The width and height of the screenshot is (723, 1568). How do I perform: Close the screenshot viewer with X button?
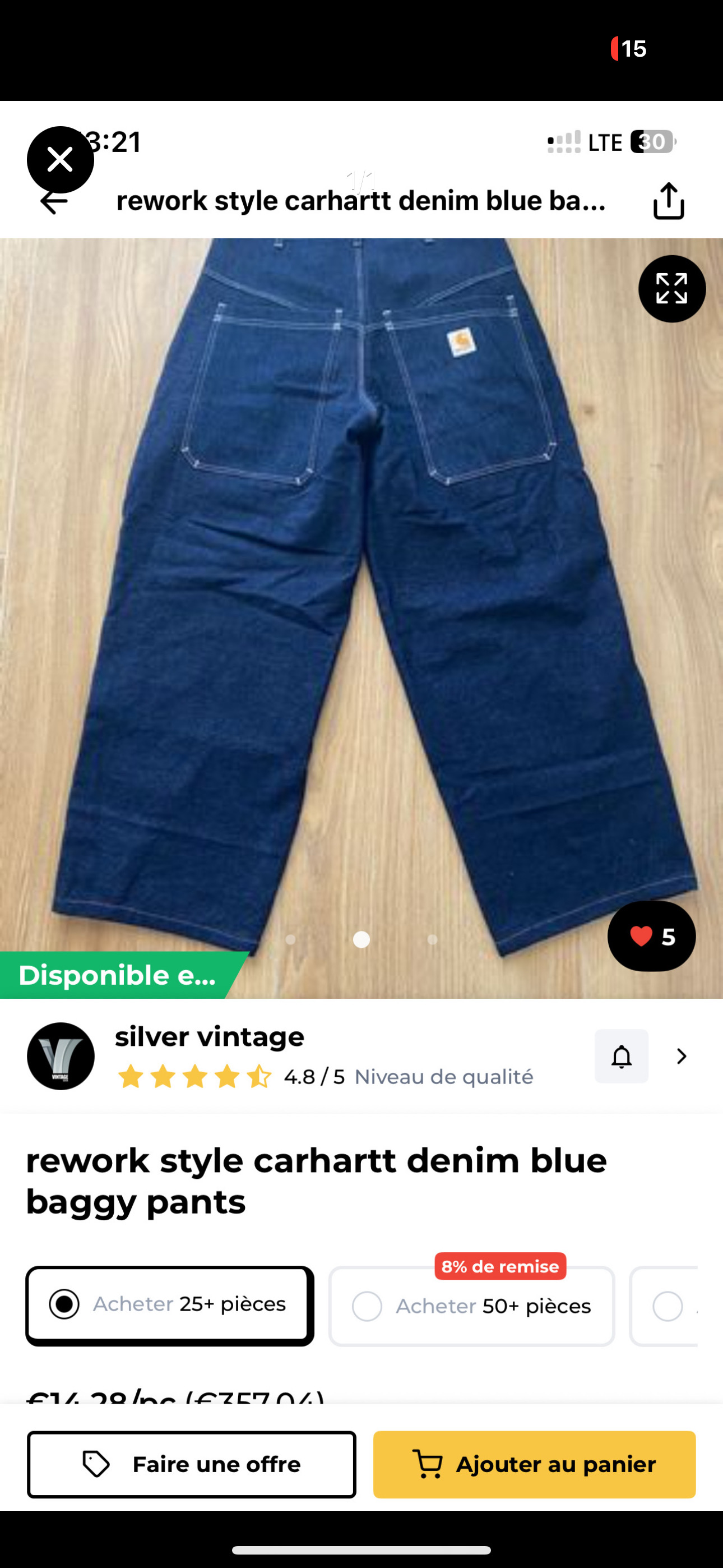click(61, 159)
